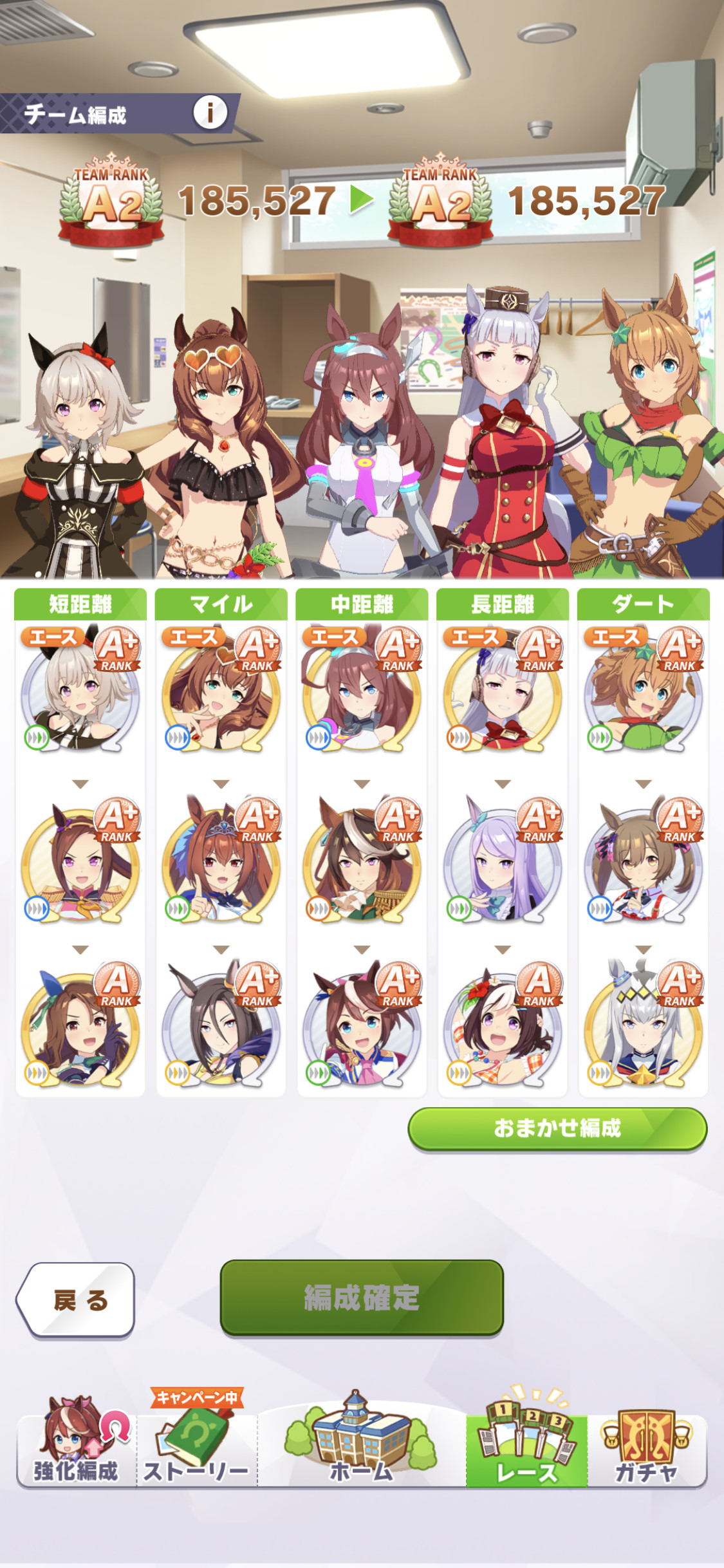Select the third マイル team member
Screen dimensions: 724x1568
click(x=221, y=1025)
